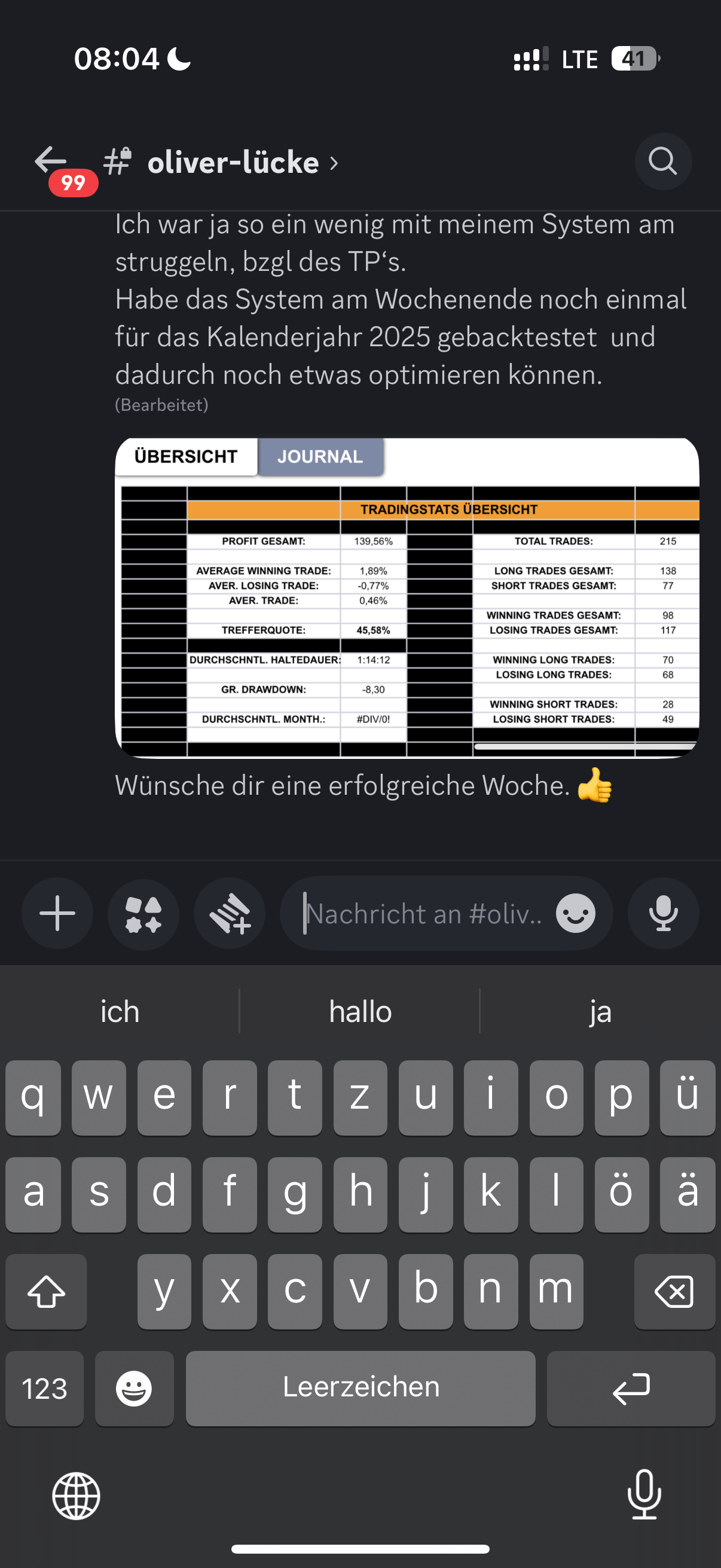The image size is (721, 1568).
Task: Record a voice message
Action: 663,913
